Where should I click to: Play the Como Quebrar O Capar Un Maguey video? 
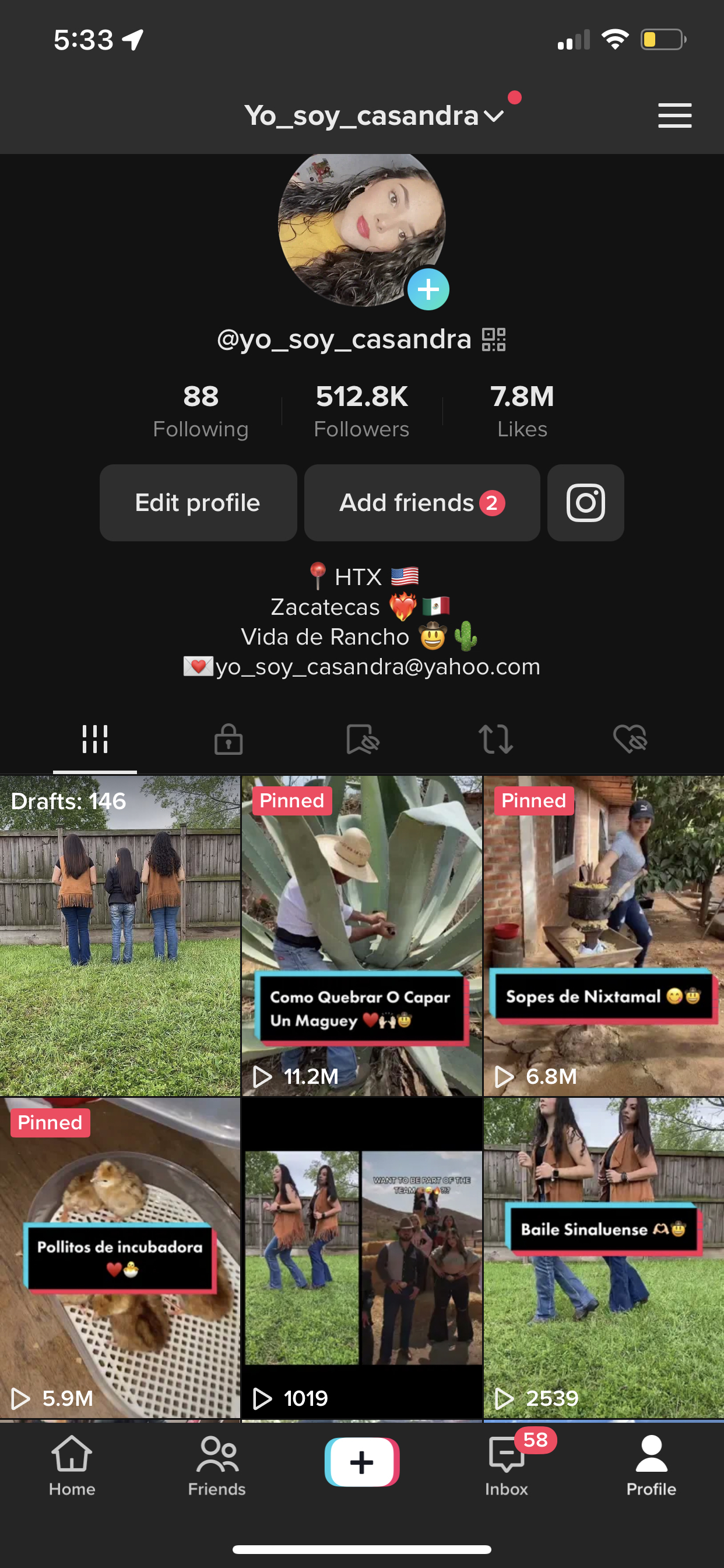pos(361,935)
